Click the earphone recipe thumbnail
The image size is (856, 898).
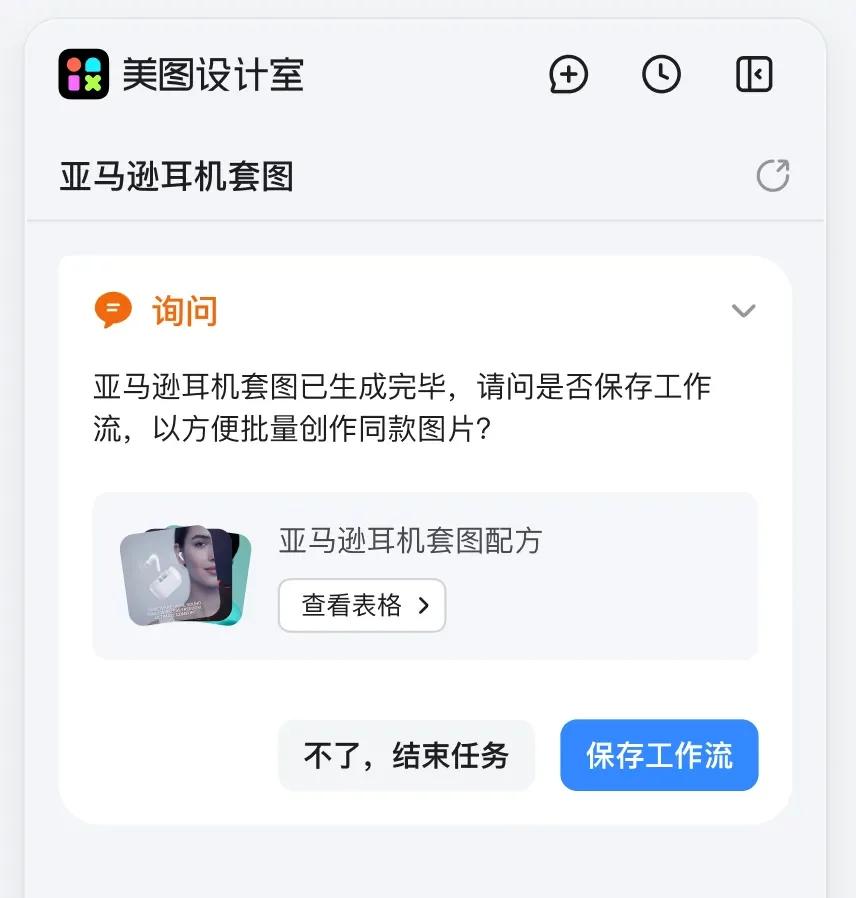(x=184, y=575)
